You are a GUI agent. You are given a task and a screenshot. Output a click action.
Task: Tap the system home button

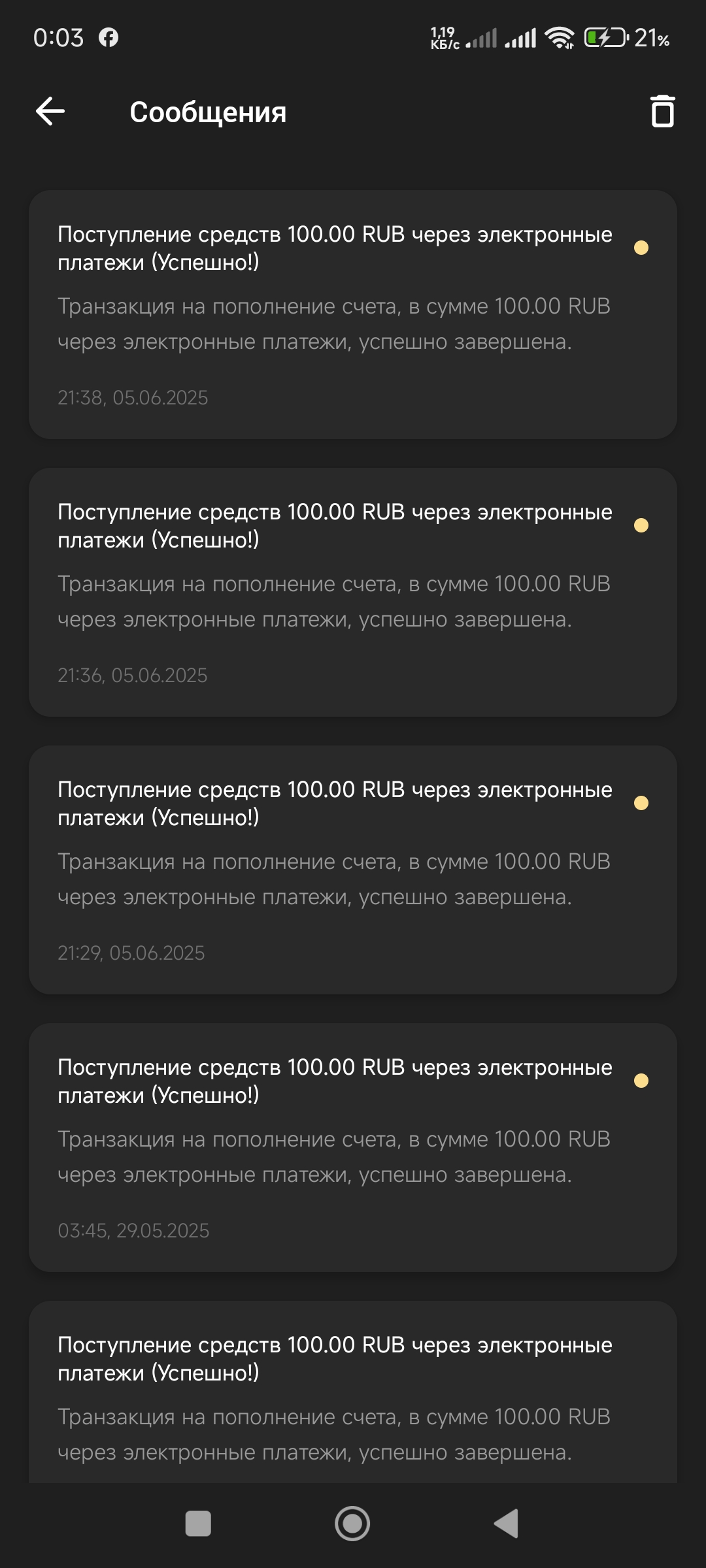pyautogui.click(x=352, y=1524)
